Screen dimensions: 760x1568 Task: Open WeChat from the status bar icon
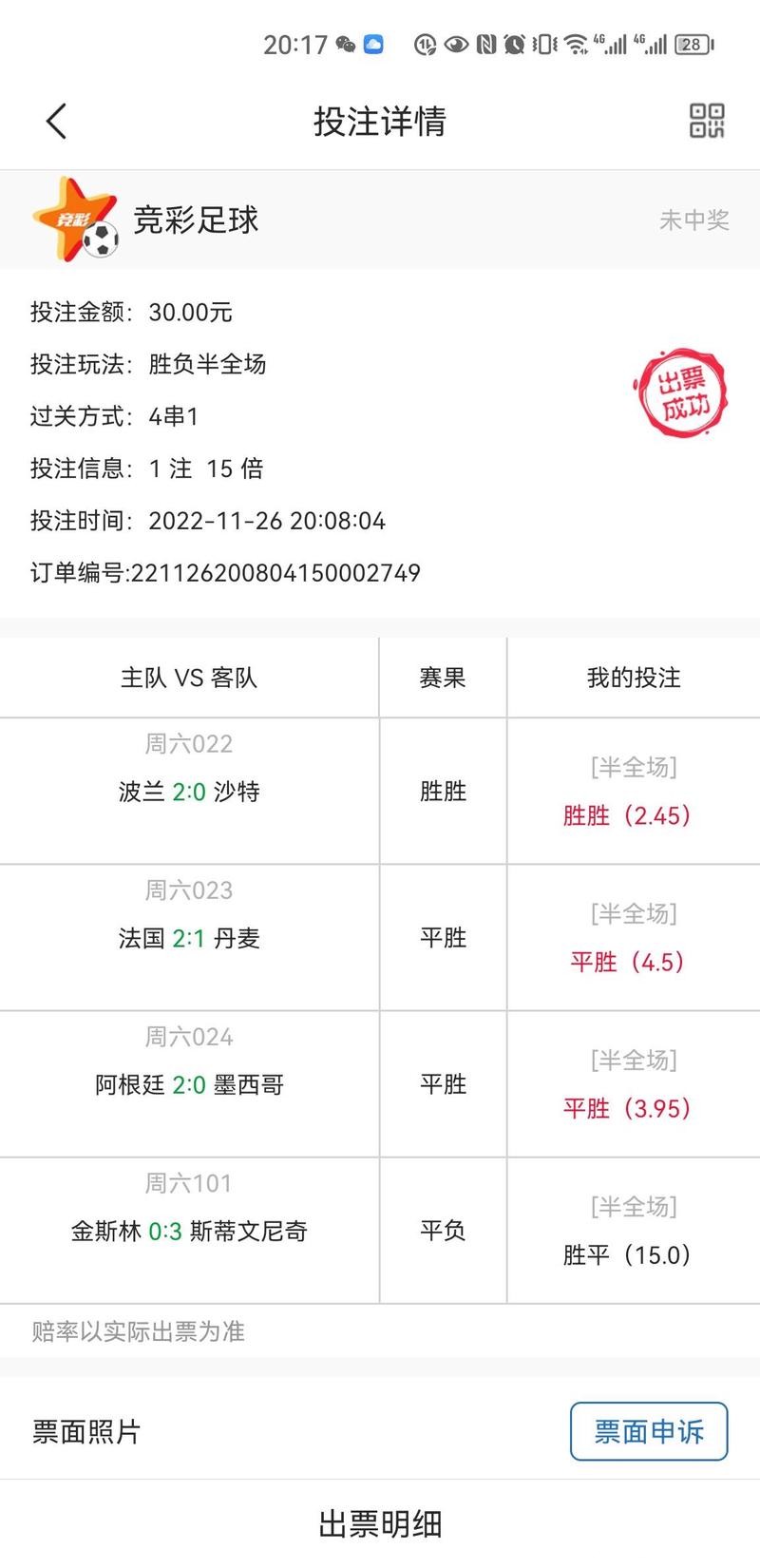click(x=346, y=45)
